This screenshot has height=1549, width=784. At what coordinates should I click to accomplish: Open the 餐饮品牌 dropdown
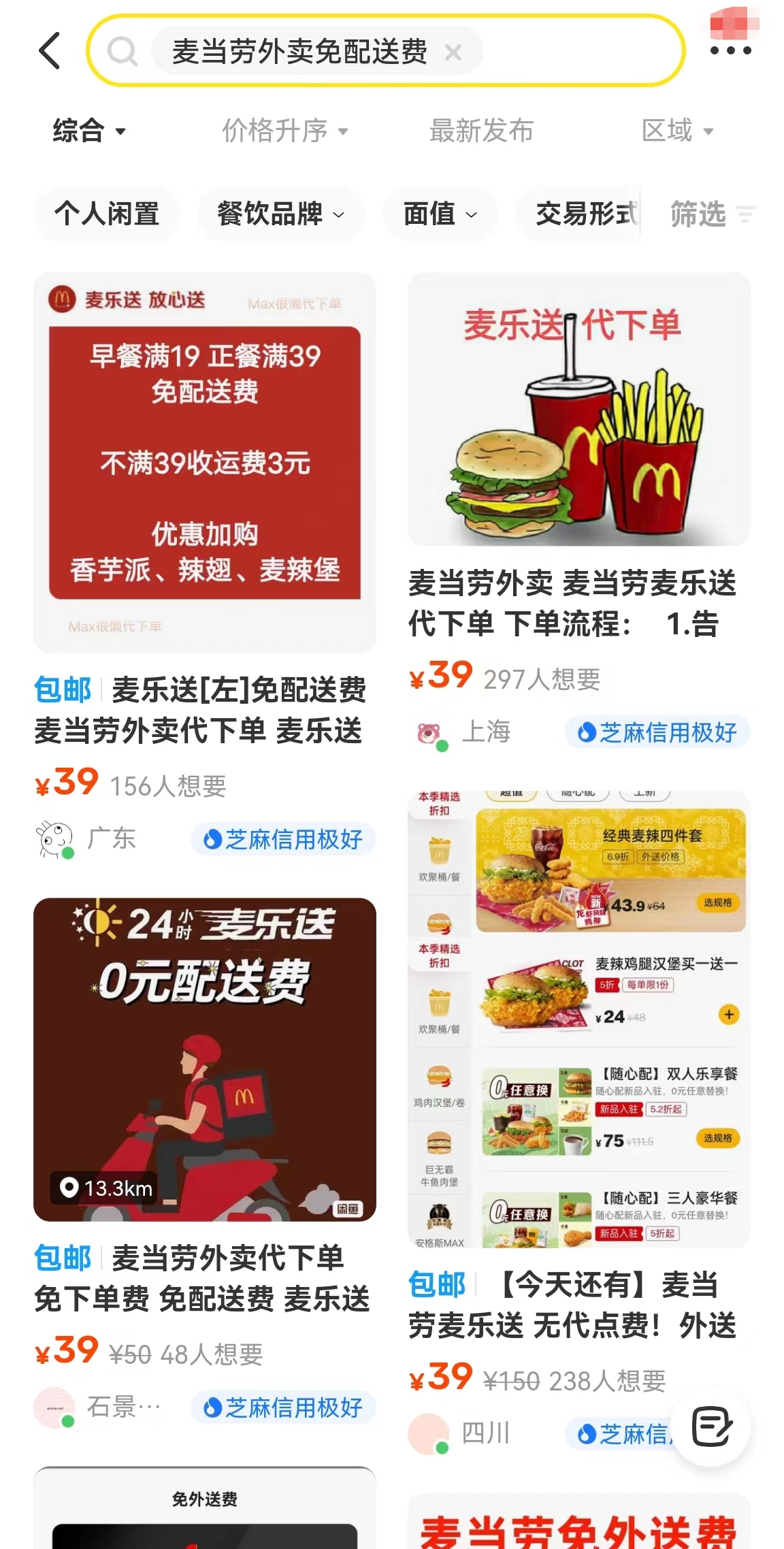(281, 214)
